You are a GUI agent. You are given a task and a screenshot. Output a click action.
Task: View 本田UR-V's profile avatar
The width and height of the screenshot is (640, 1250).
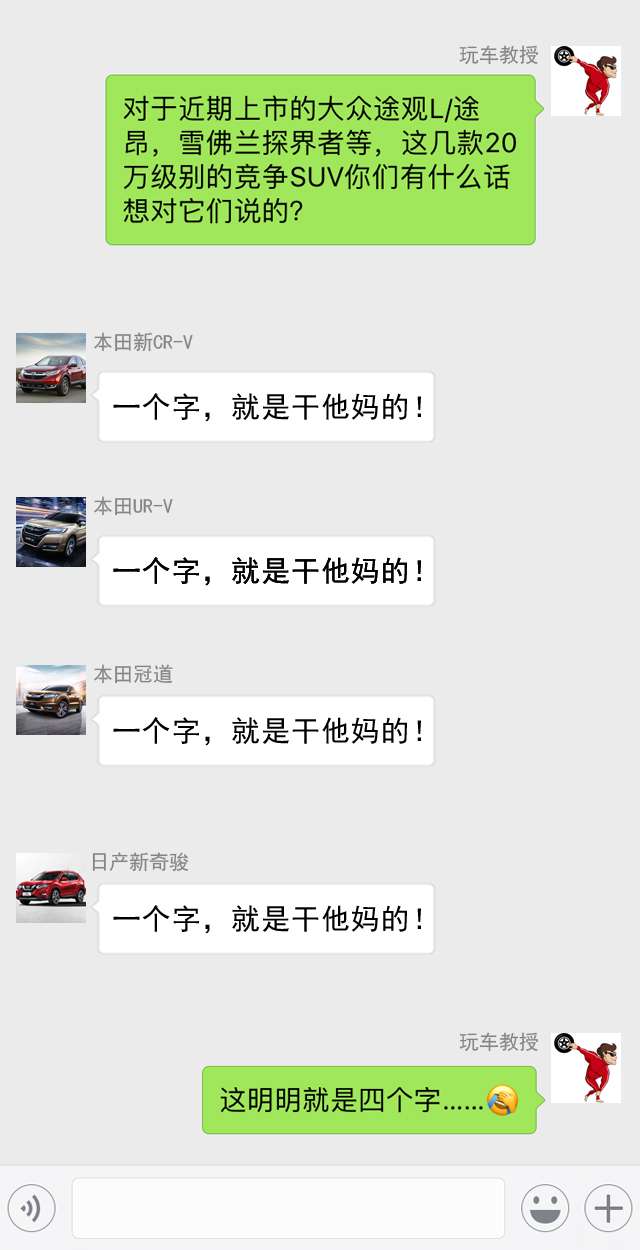(51, 532)
